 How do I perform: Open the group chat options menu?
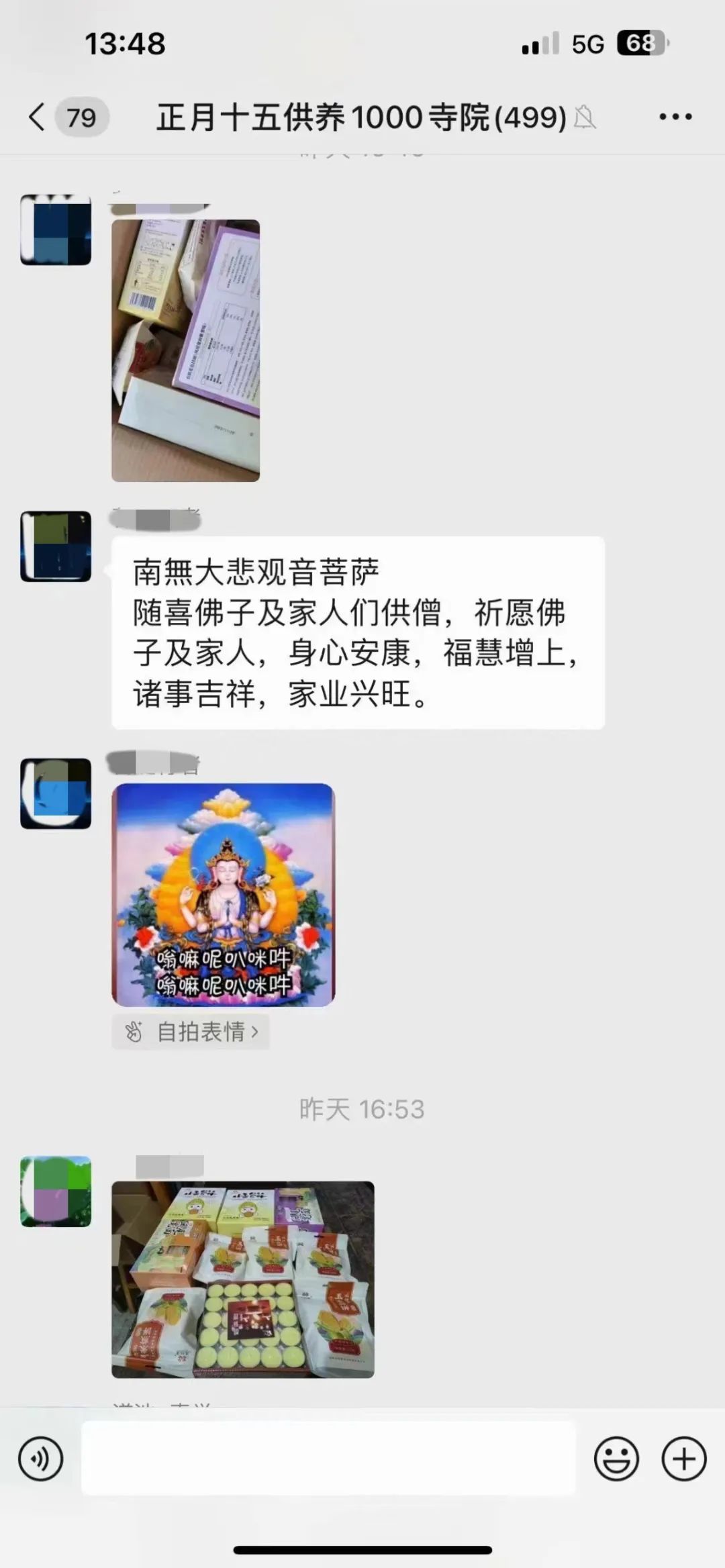click(675, 117)
